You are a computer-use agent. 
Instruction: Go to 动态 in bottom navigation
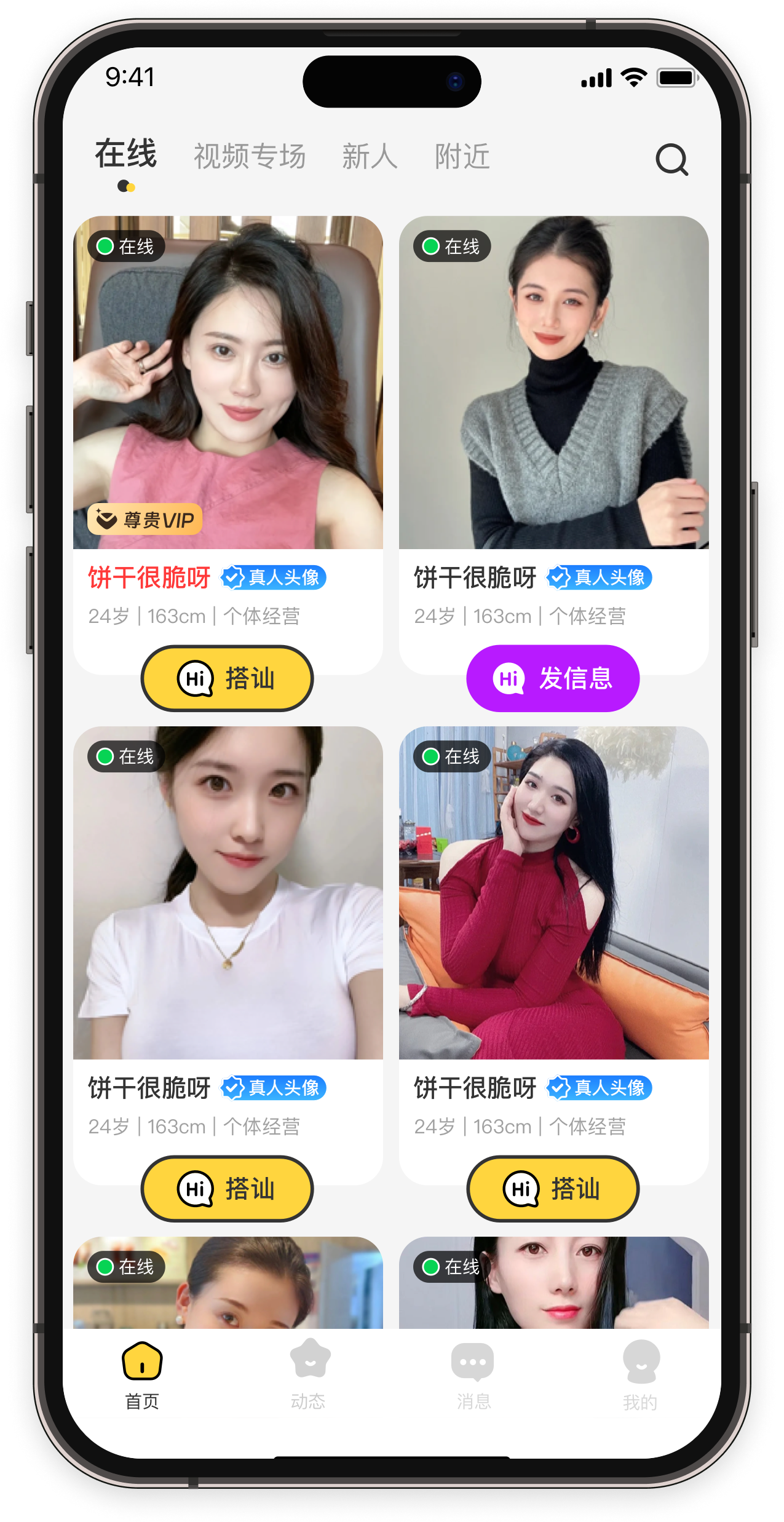(x=309, y=1375)
